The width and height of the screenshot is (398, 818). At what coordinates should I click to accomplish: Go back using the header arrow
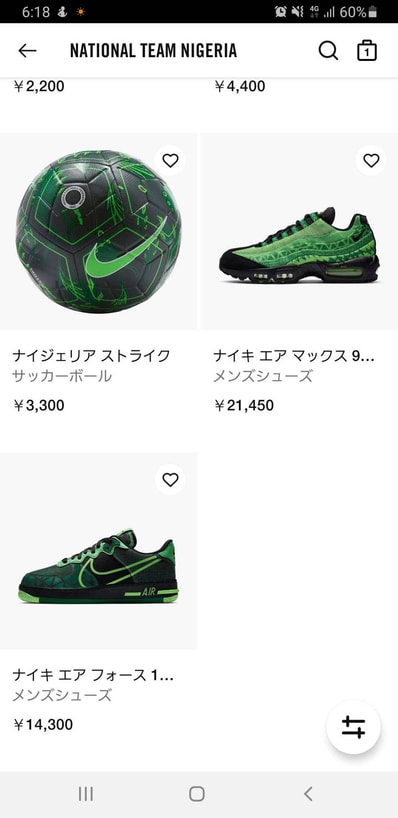click(27, 51)
